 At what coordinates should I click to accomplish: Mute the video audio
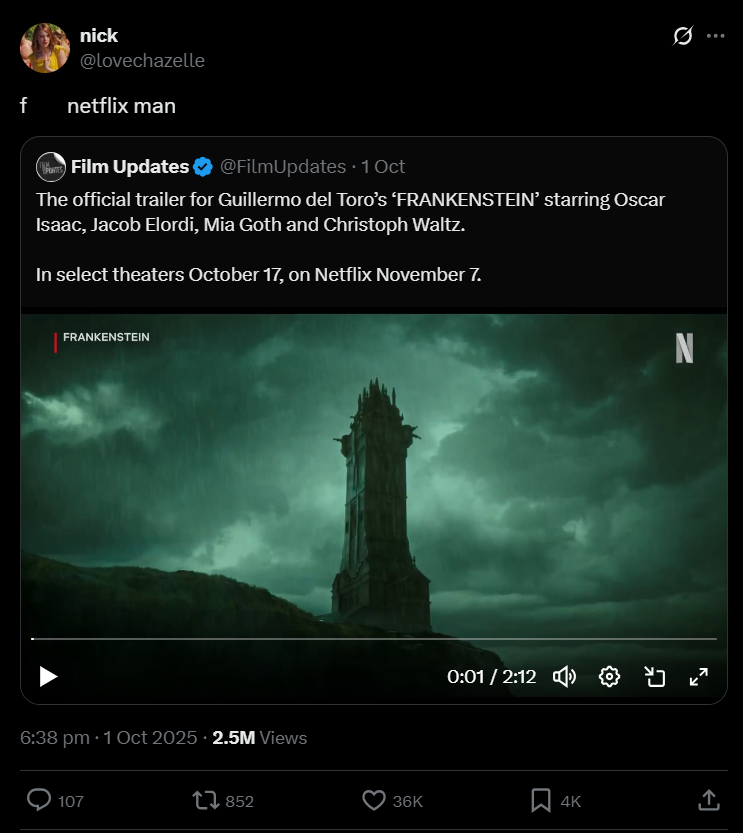(x=565, y=676)
